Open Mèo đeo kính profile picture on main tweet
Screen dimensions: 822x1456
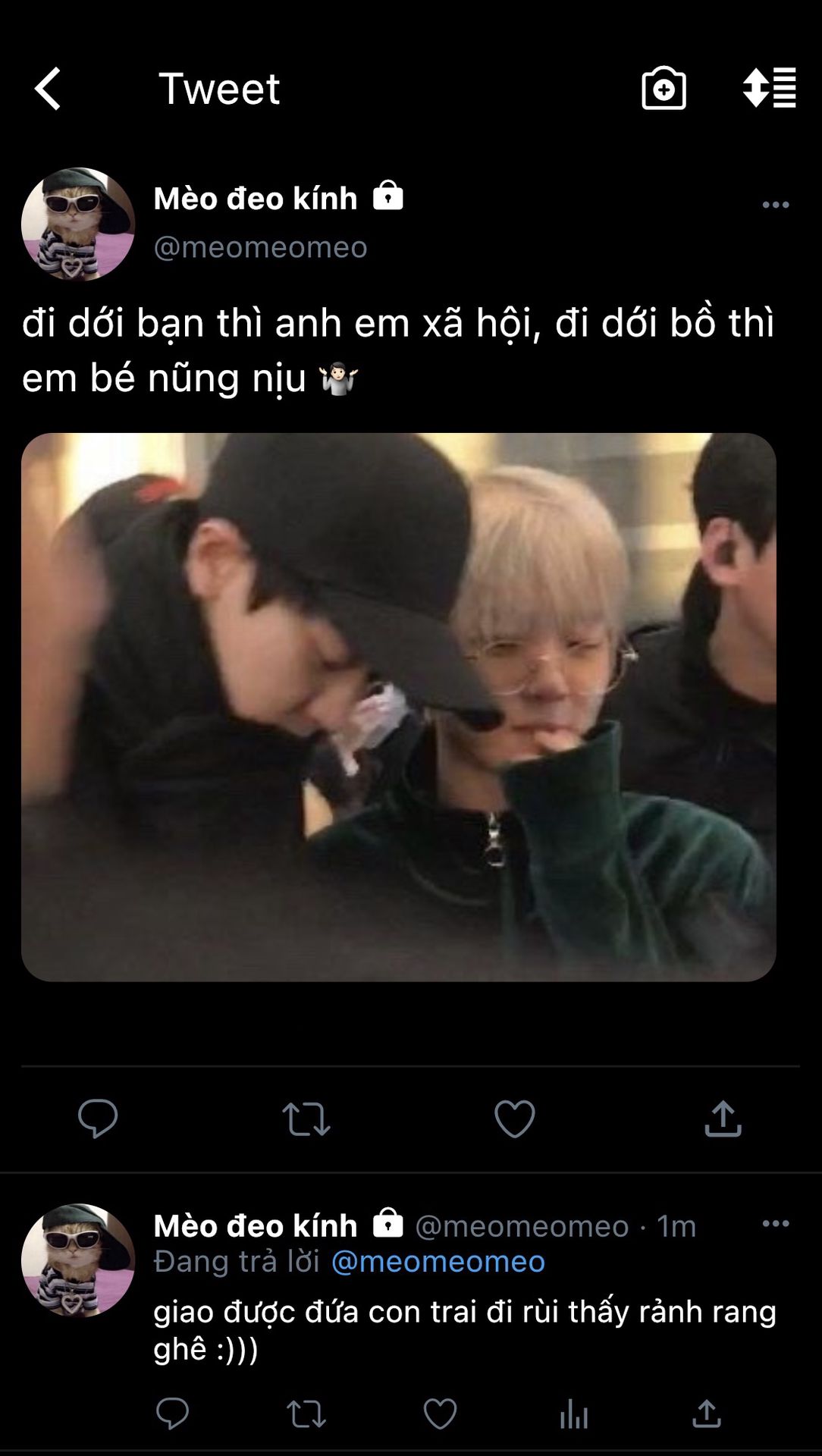pos(78,224)
